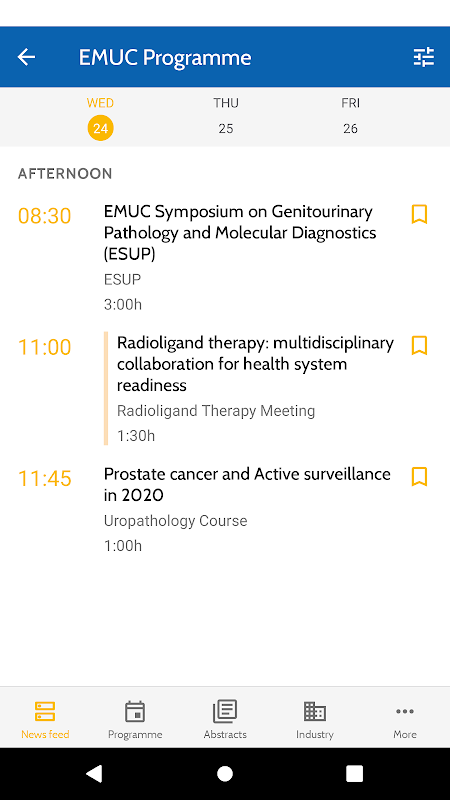This screenshot has width=450, height=800.
Task: Open the Abstracts tab
Action: 225,719
